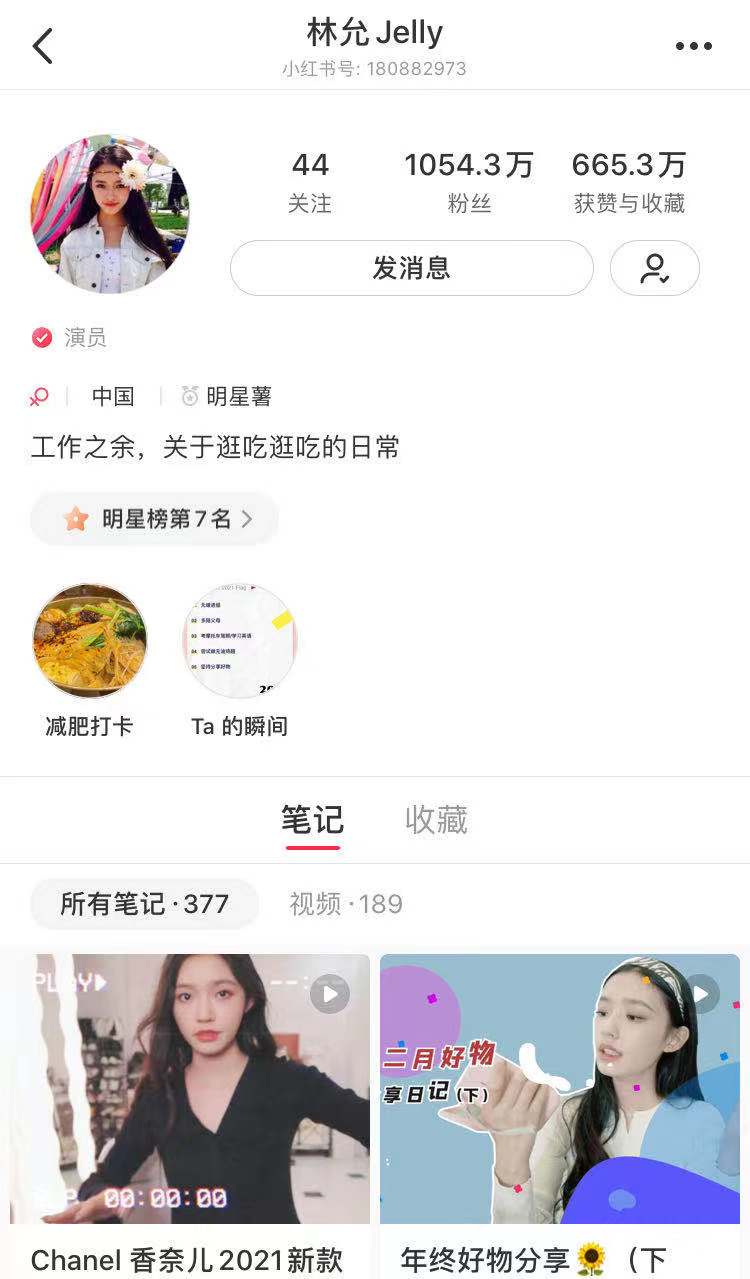
Task: Tap the profile avatar photo
Action: 111,214
